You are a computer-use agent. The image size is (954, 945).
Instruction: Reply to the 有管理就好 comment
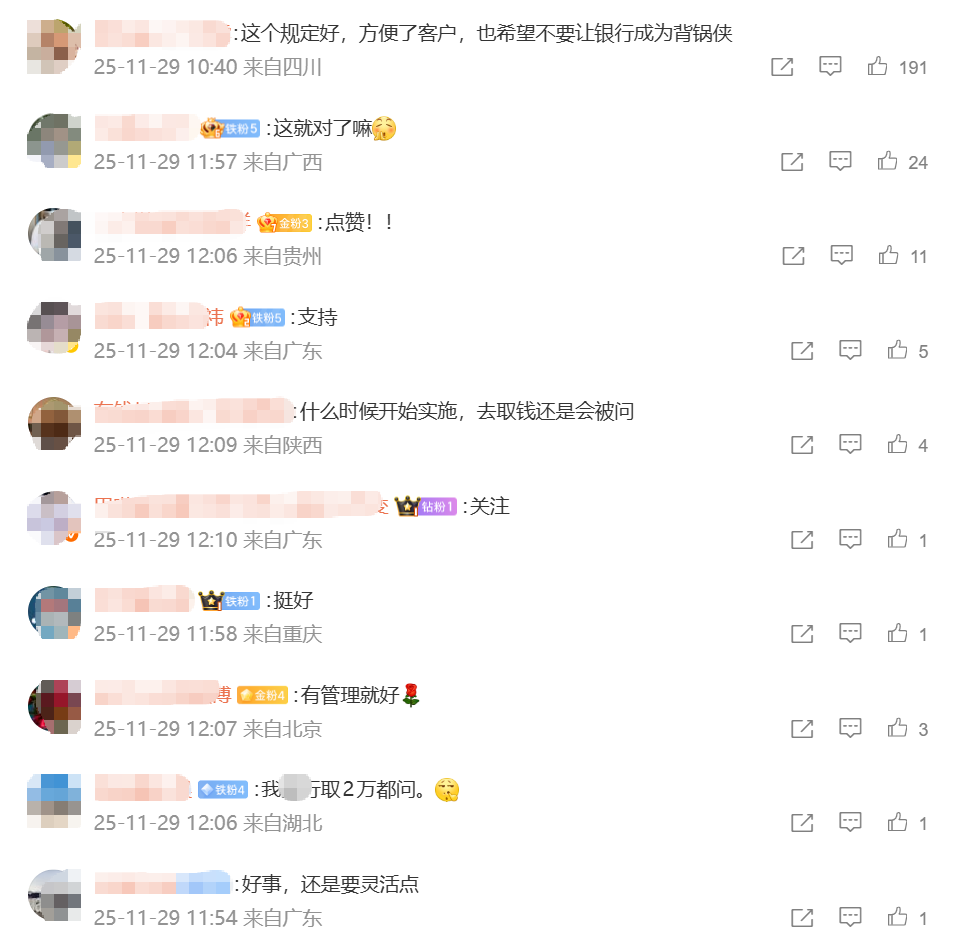pyautogui.click(x=850, y=728)
